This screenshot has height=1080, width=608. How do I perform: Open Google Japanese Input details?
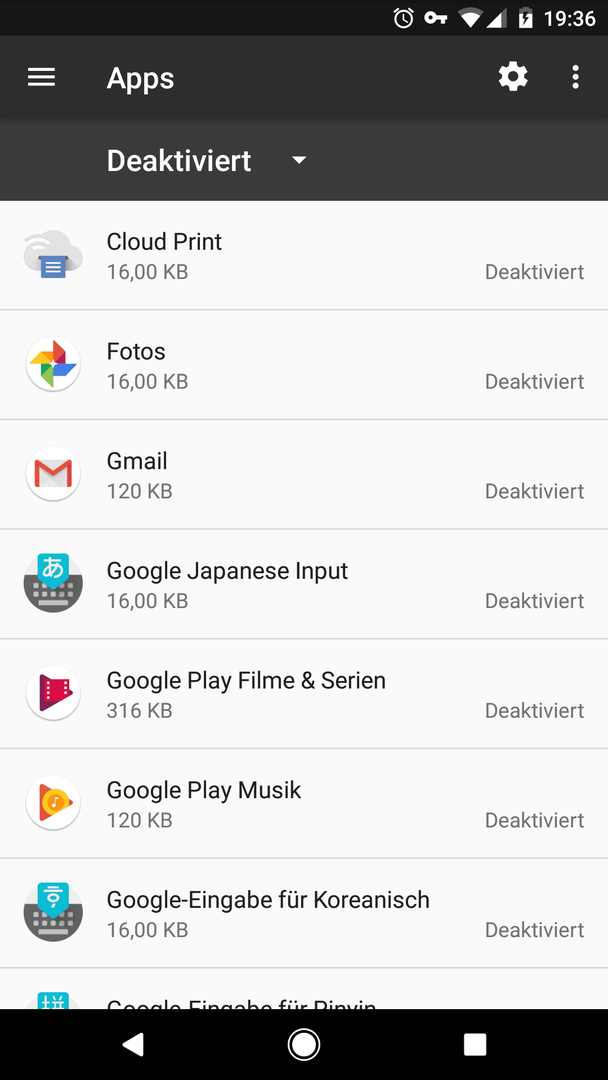click(x=304, y=584)
